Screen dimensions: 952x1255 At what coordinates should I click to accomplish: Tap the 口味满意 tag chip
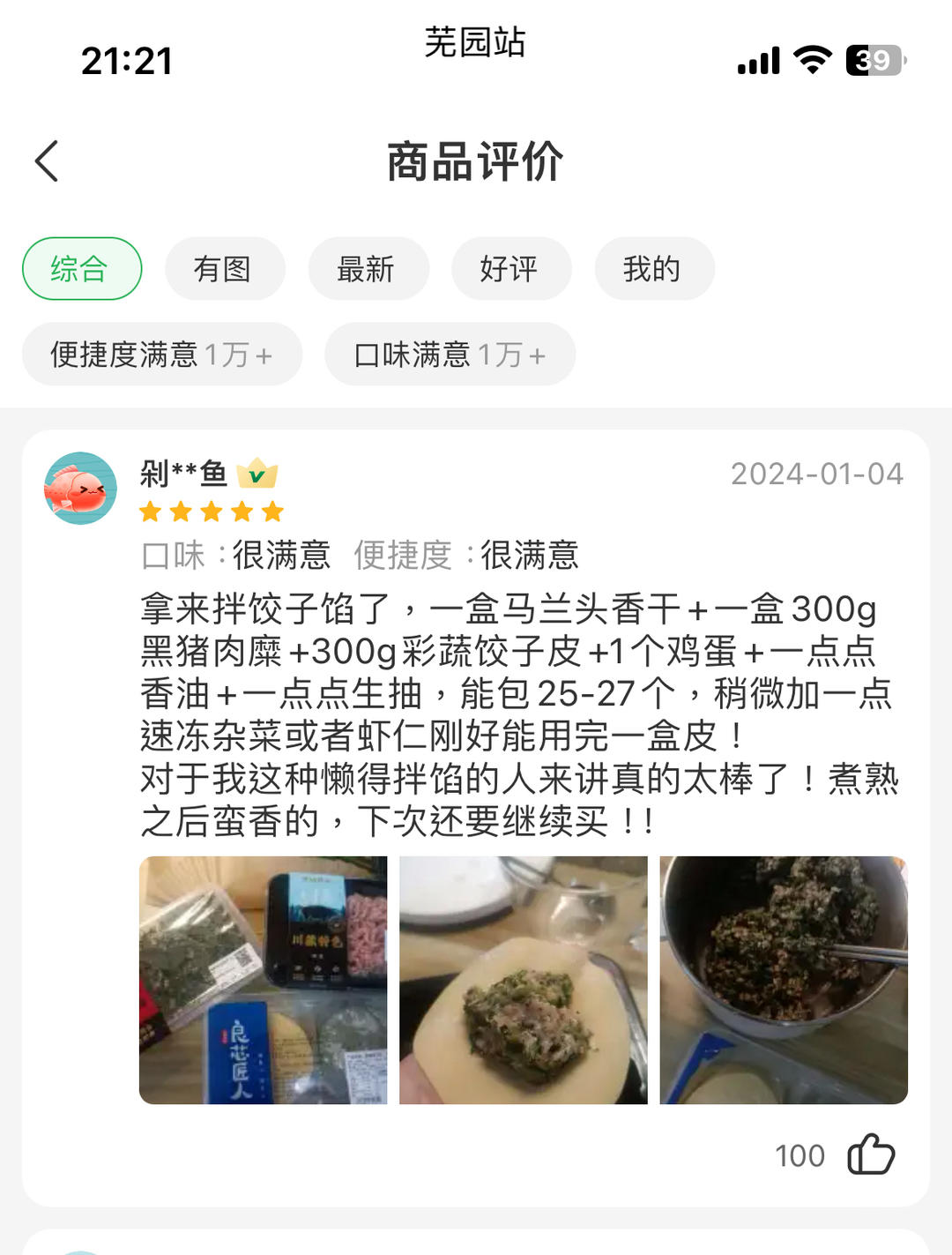pos(450,355)
